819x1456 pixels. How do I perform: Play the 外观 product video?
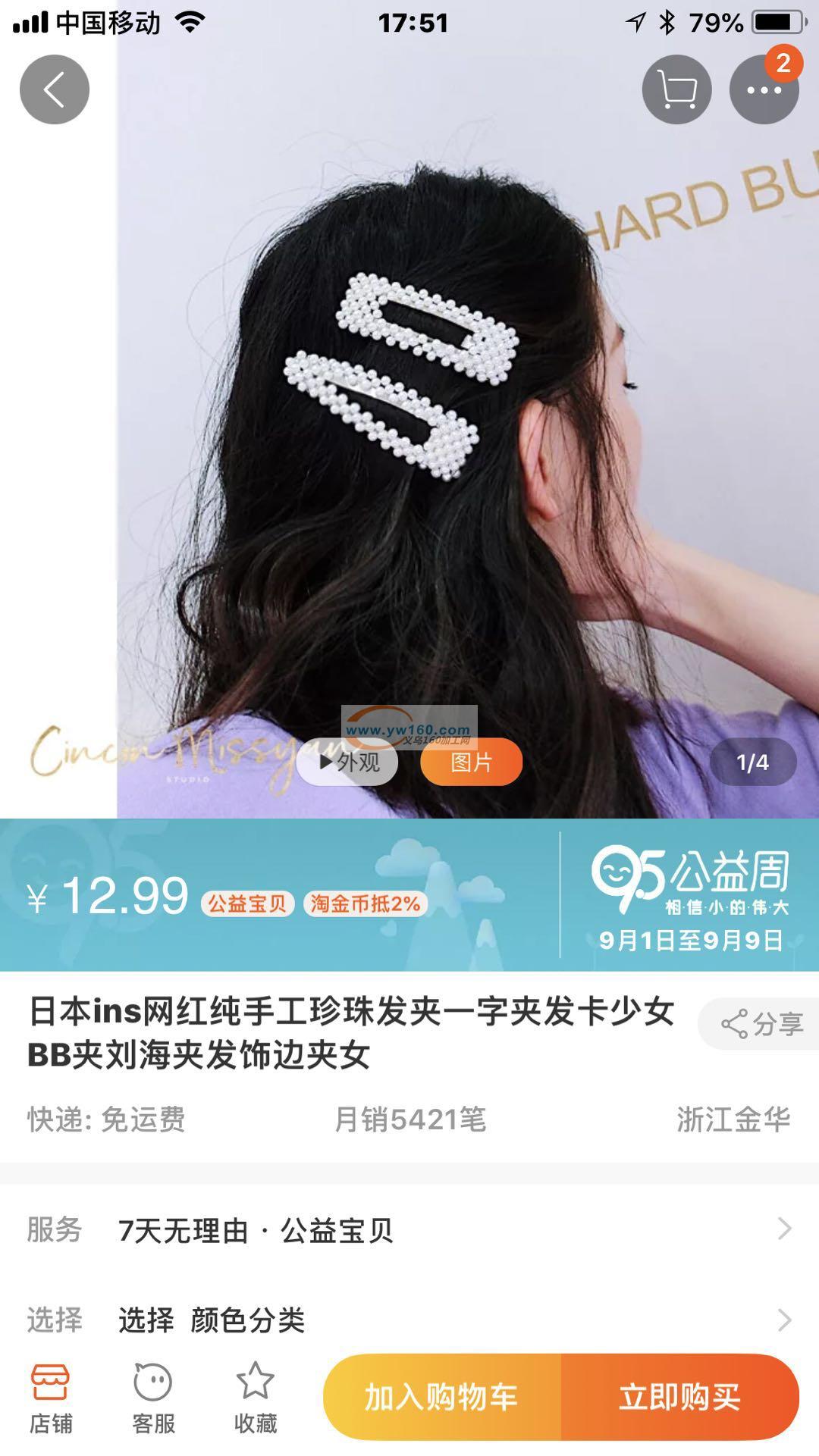(x=348, y=761)
